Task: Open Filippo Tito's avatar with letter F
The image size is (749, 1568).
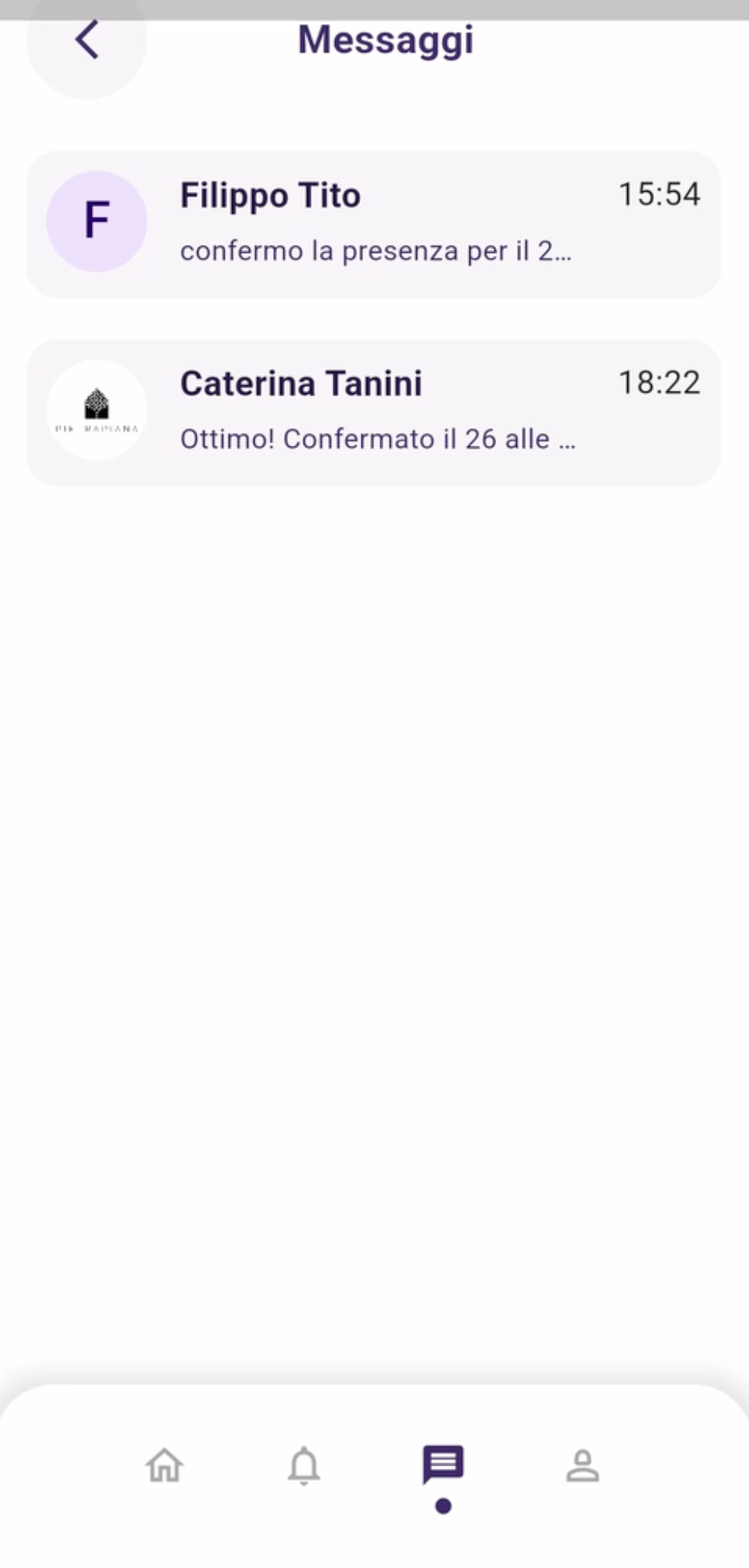Action: tap(97, 219)
